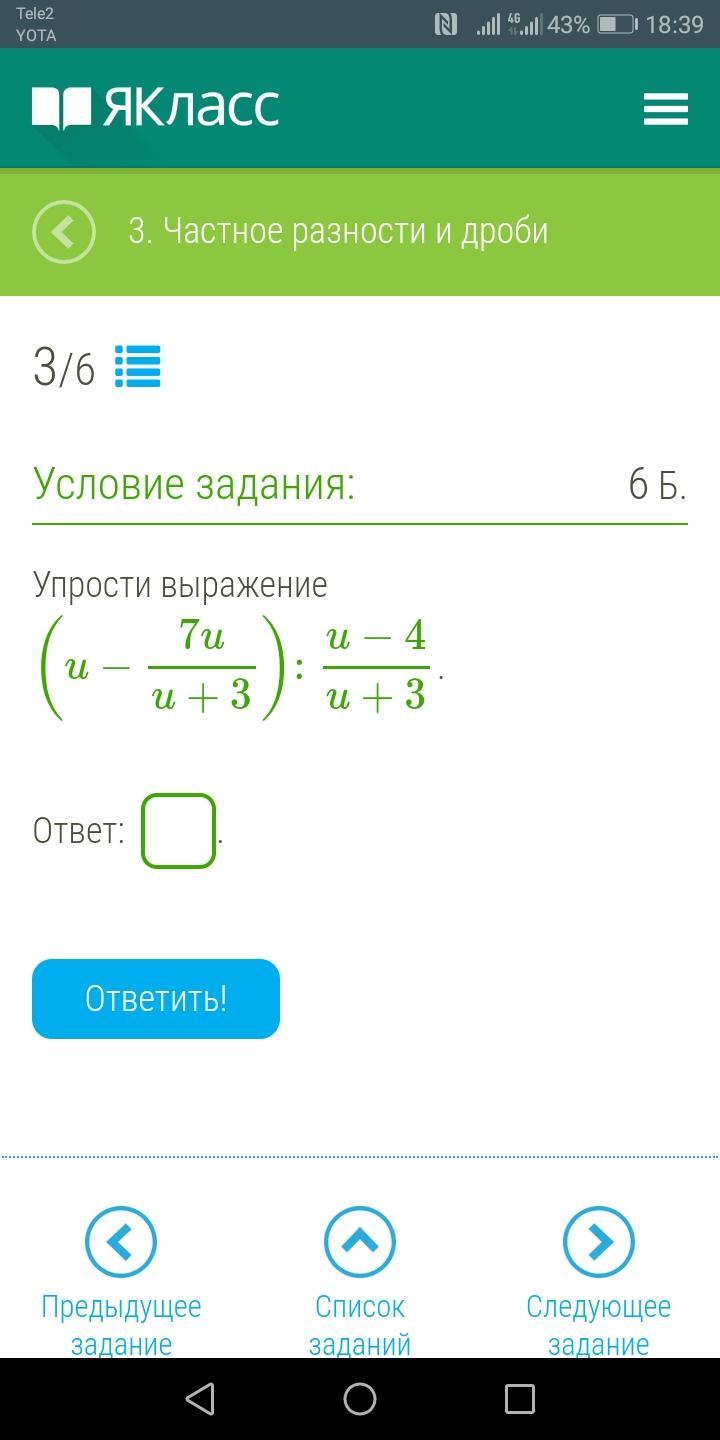The height and width of the screenshot is (1440, 720).
Task: Tap the system home button
Action: point(360,1398)
